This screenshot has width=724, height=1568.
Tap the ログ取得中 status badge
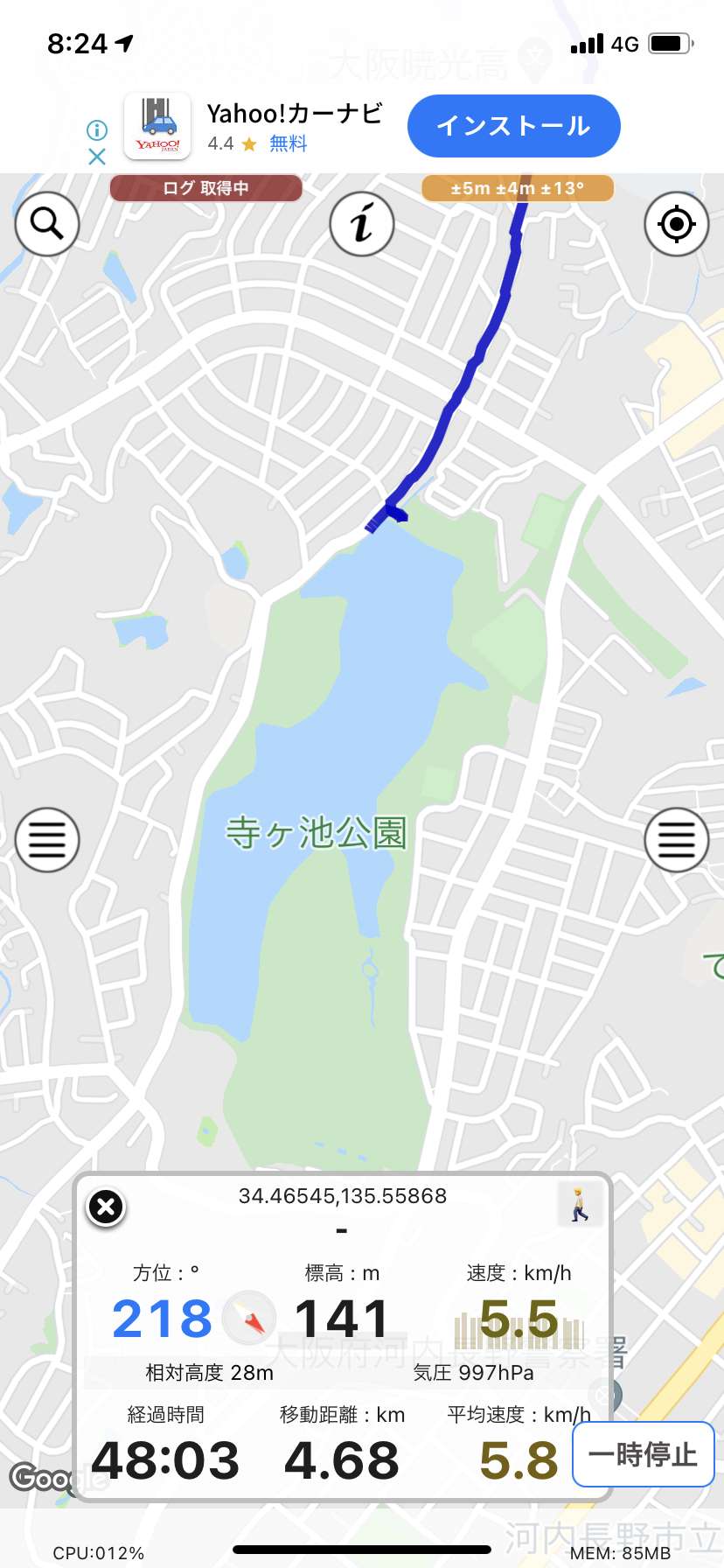(206, 188)
